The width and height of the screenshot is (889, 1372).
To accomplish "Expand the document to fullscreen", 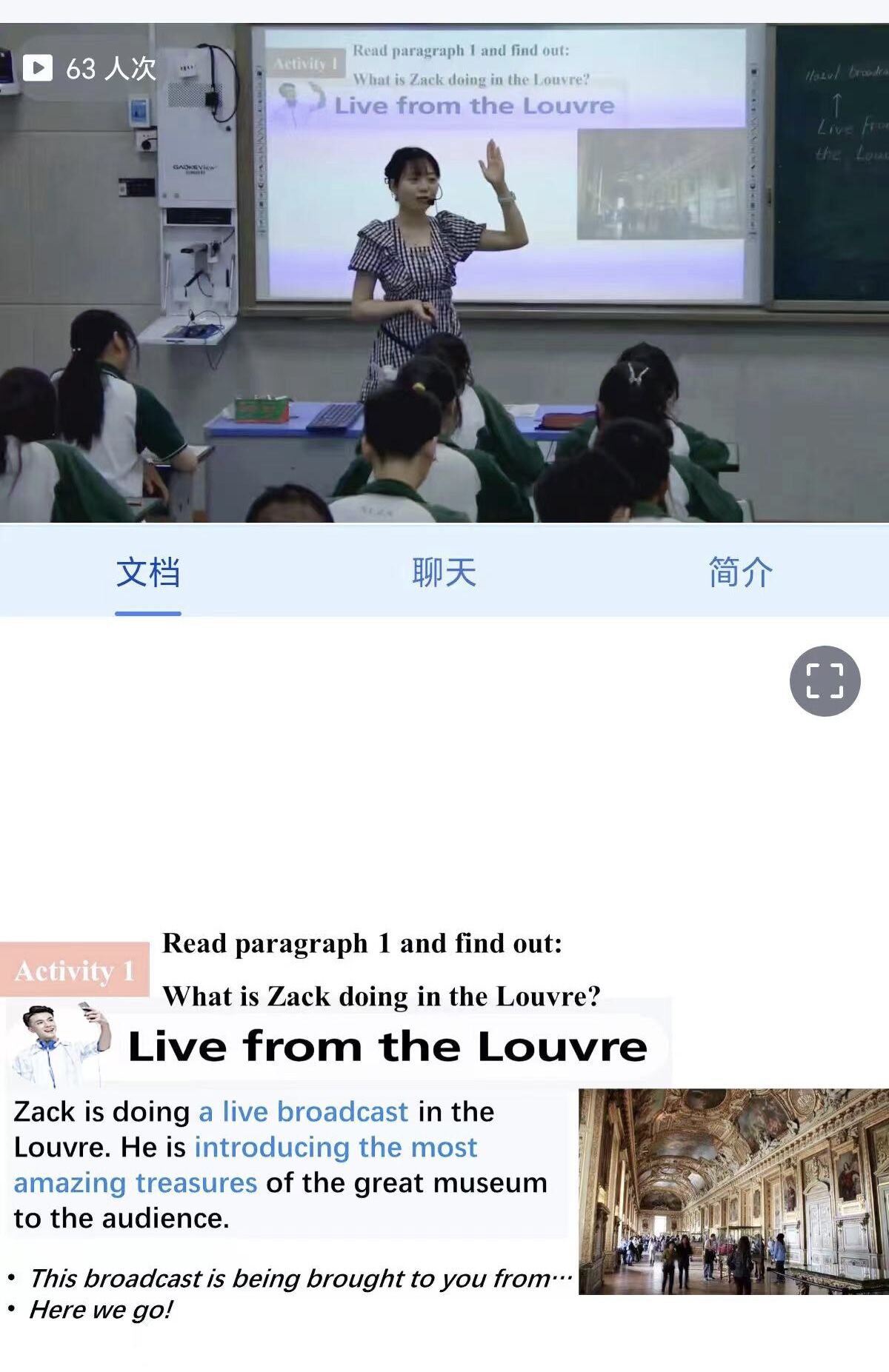I will 825,680.
